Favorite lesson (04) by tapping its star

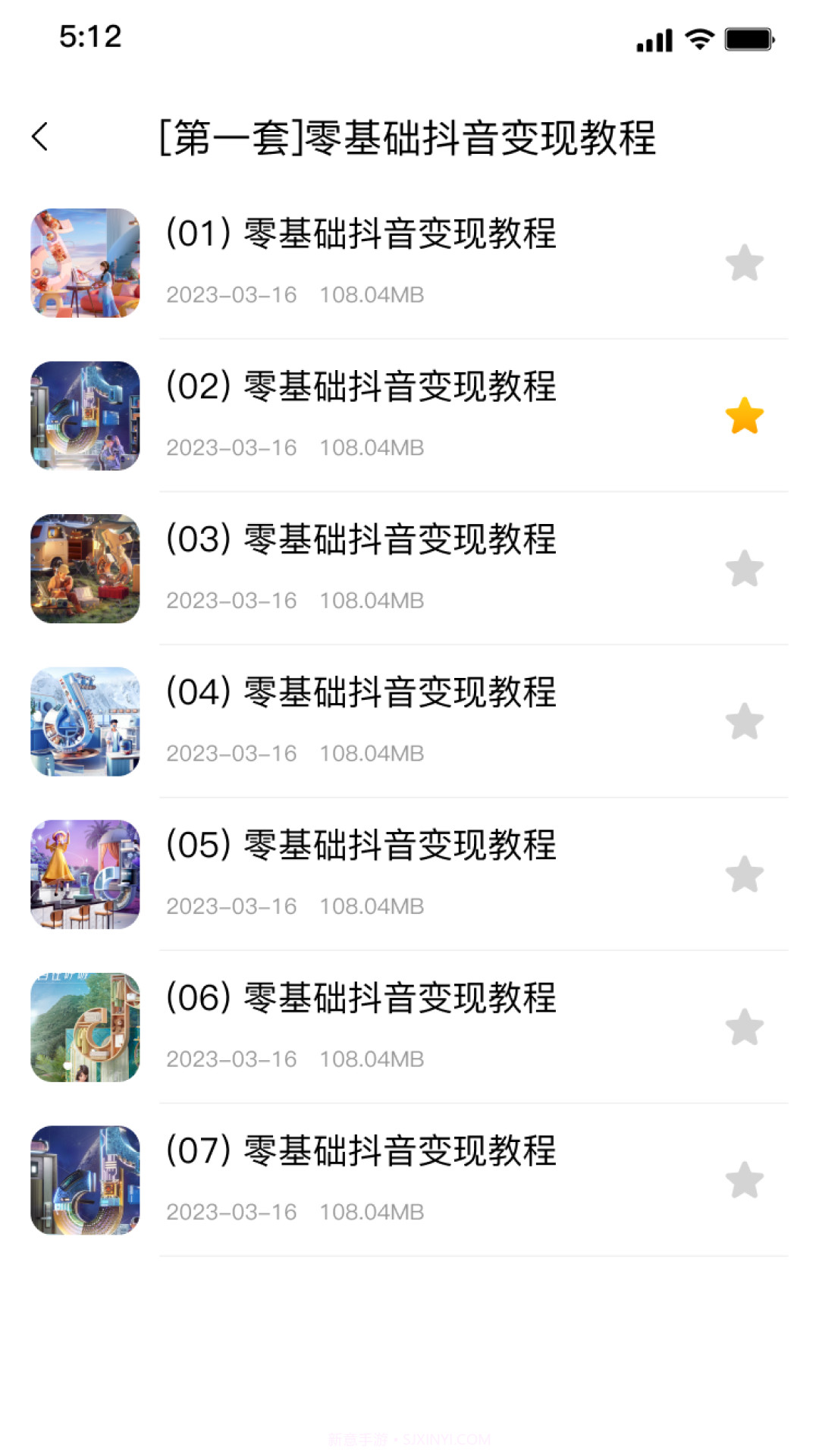click(744, 720)
